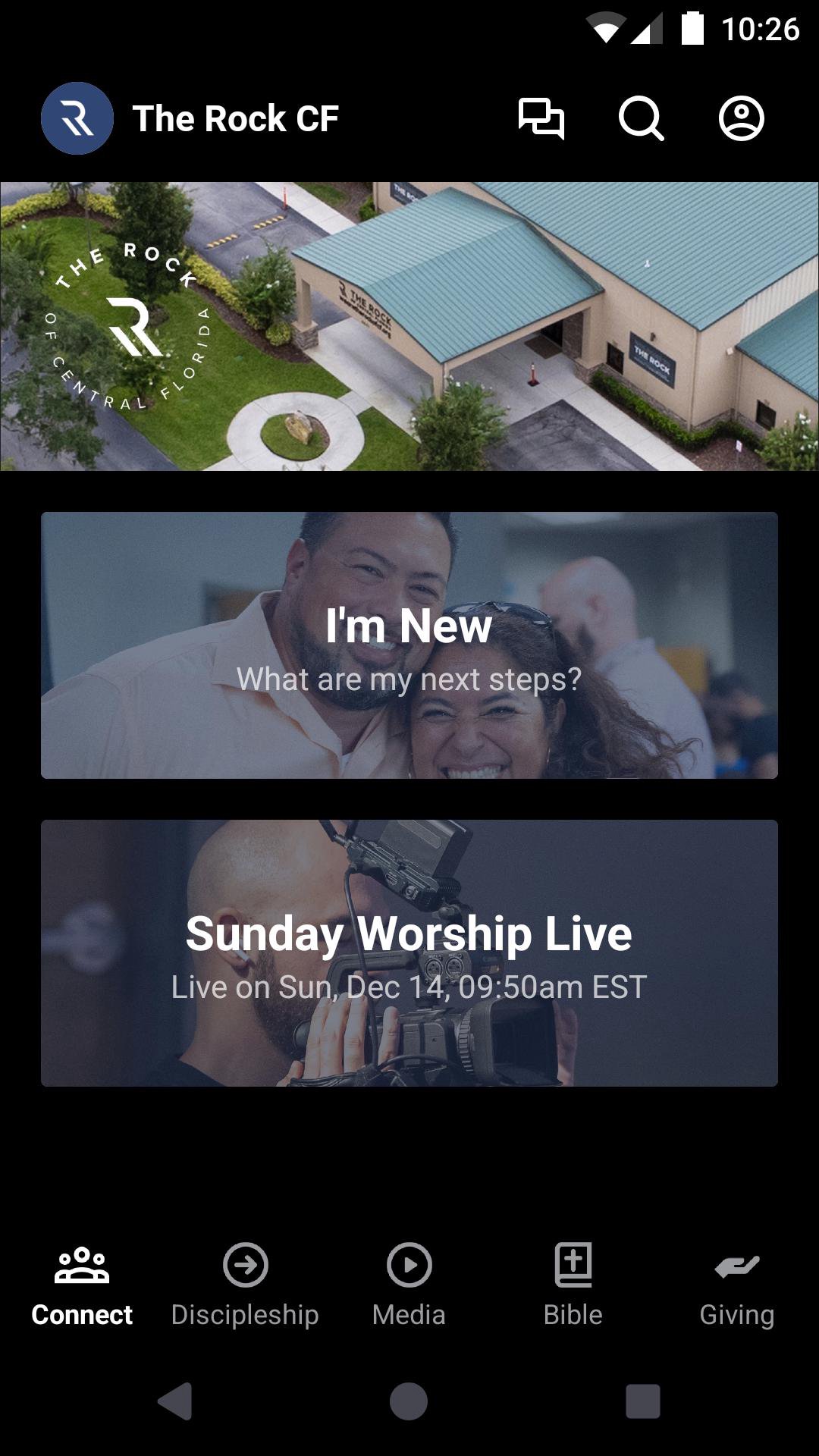This screenshot has height=1456, width=819.
Task: Switch to the Media tab
Action: [x=409, y=1286]
